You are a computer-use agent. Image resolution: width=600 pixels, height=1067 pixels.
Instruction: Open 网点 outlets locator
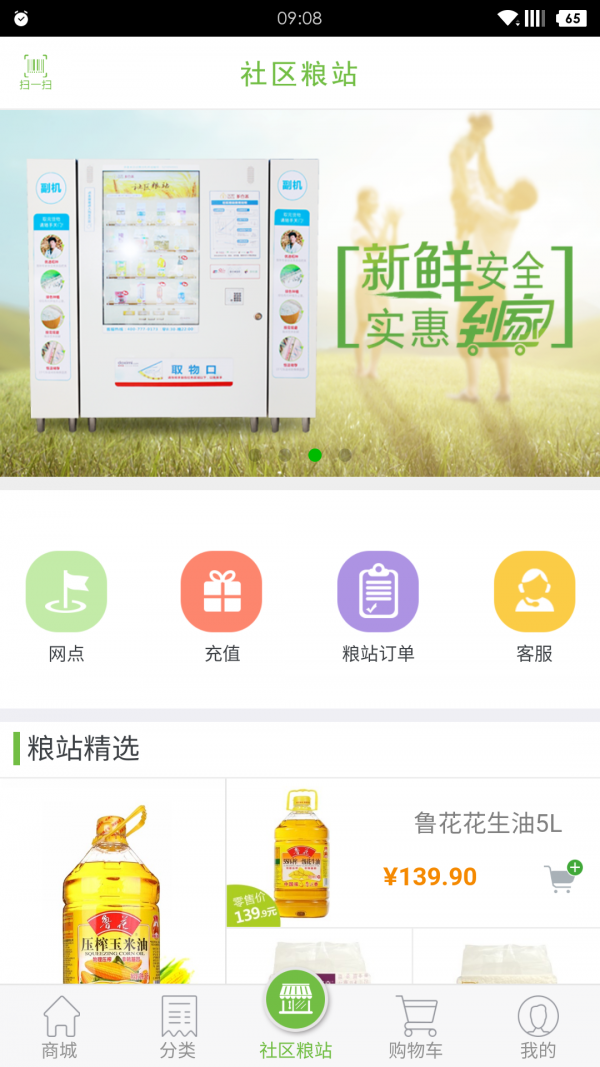pyautogui.click(x=66, y=607)
